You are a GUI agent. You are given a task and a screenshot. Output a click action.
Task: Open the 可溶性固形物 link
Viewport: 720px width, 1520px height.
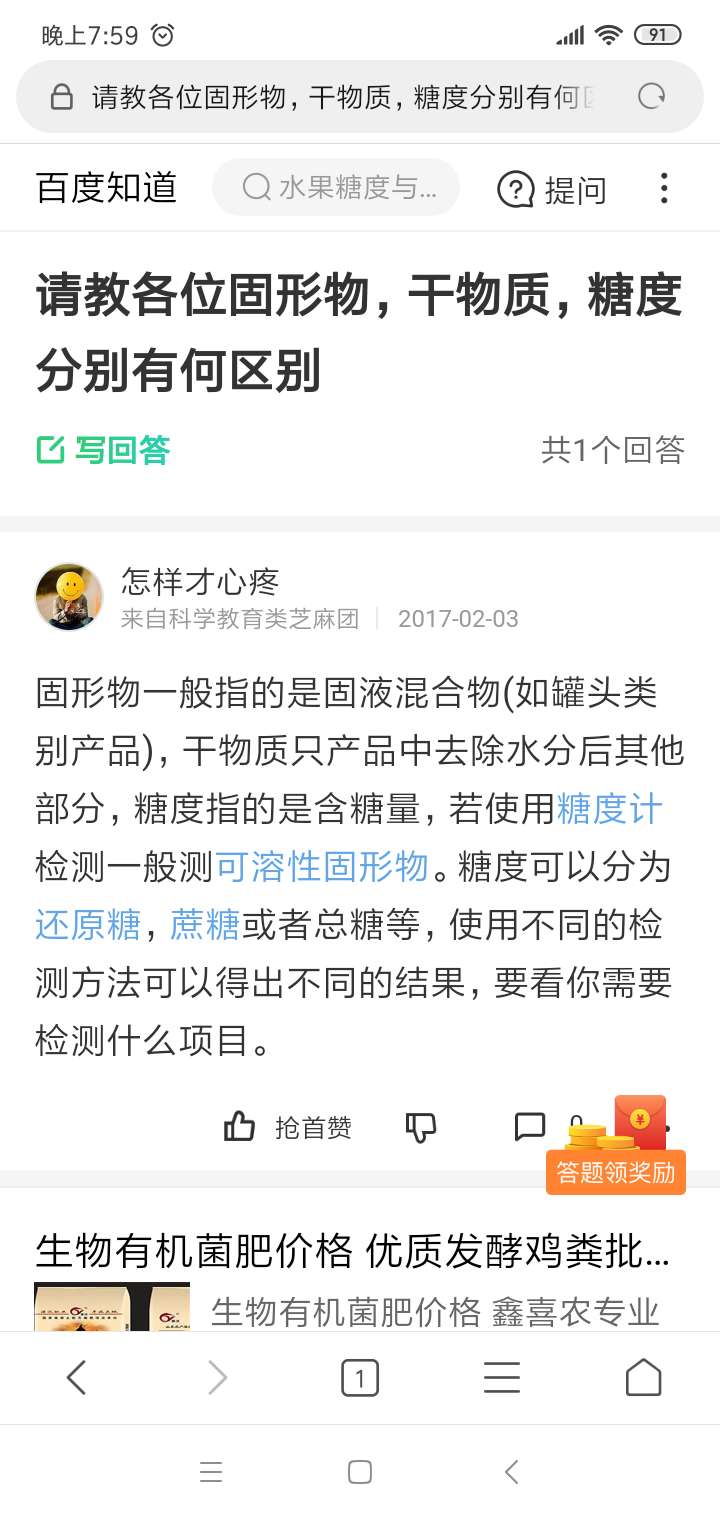(x=322, y=867)
